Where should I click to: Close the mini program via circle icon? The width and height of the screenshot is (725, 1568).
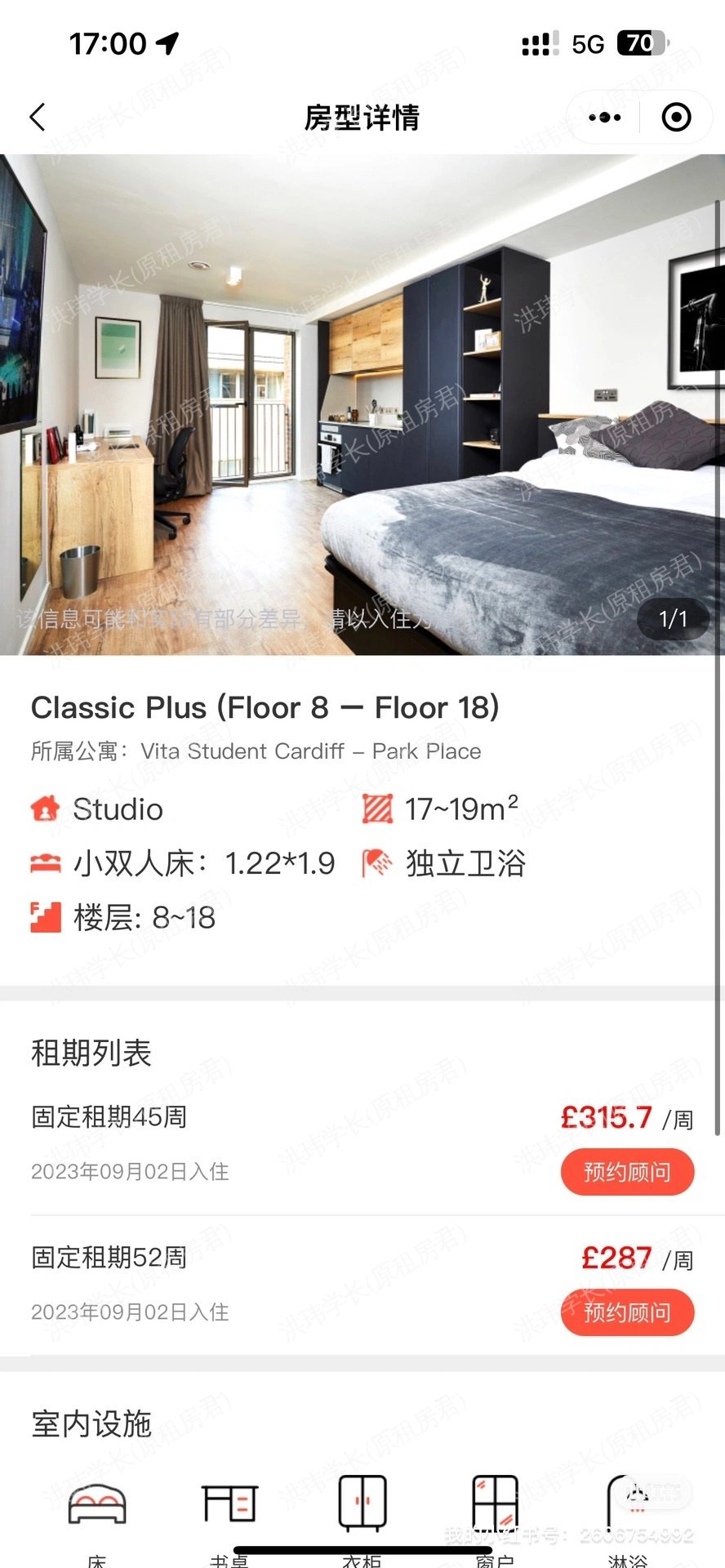[x=676, y=118]
